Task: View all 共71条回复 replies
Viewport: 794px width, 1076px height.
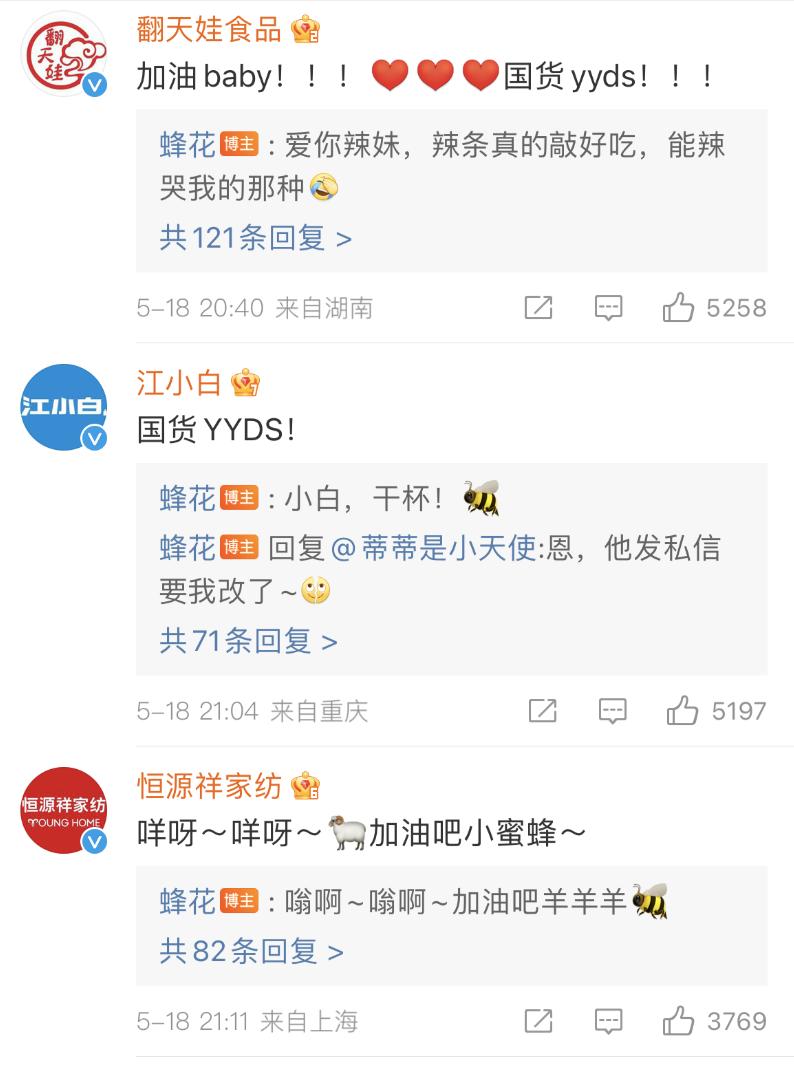Action: click(249, 641)
